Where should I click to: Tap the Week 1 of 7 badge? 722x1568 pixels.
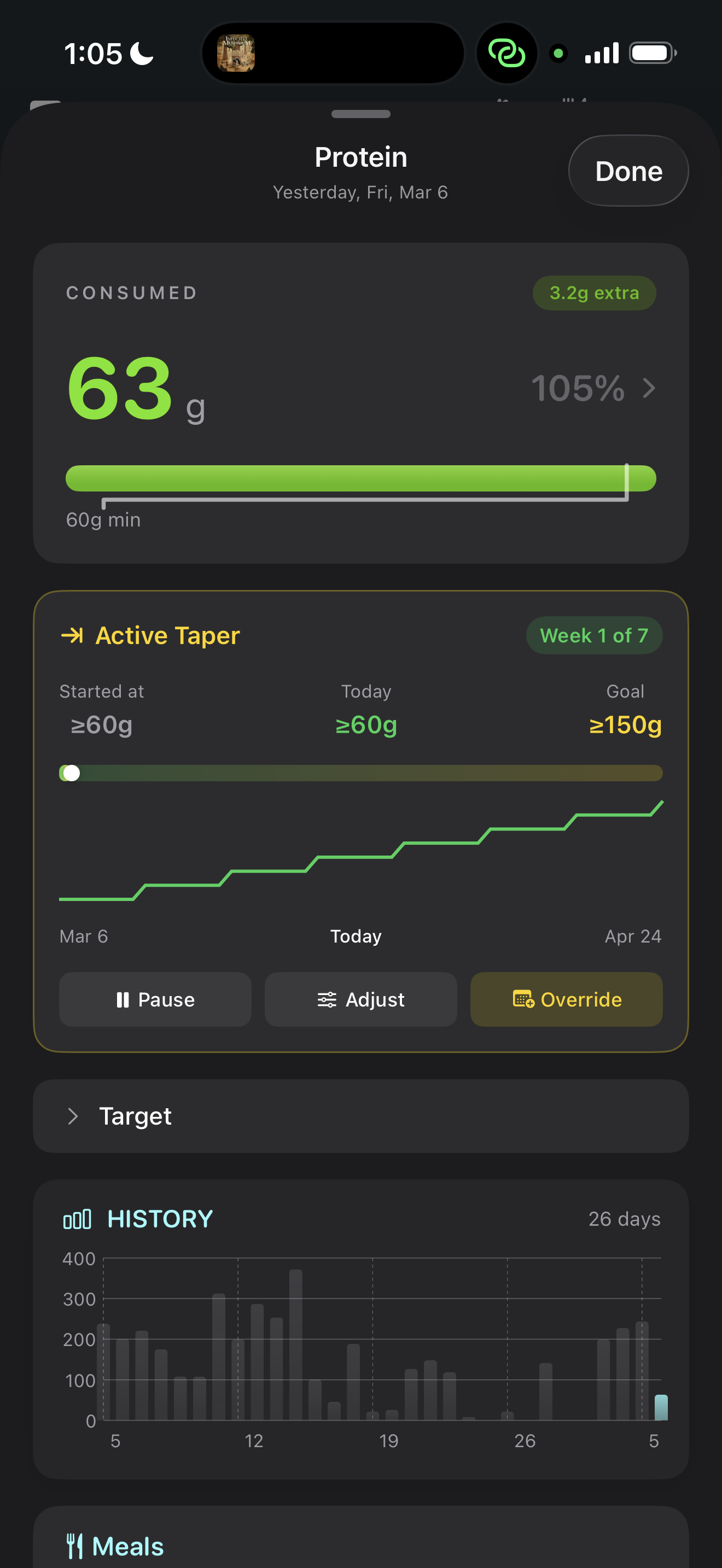coord(593,635)
